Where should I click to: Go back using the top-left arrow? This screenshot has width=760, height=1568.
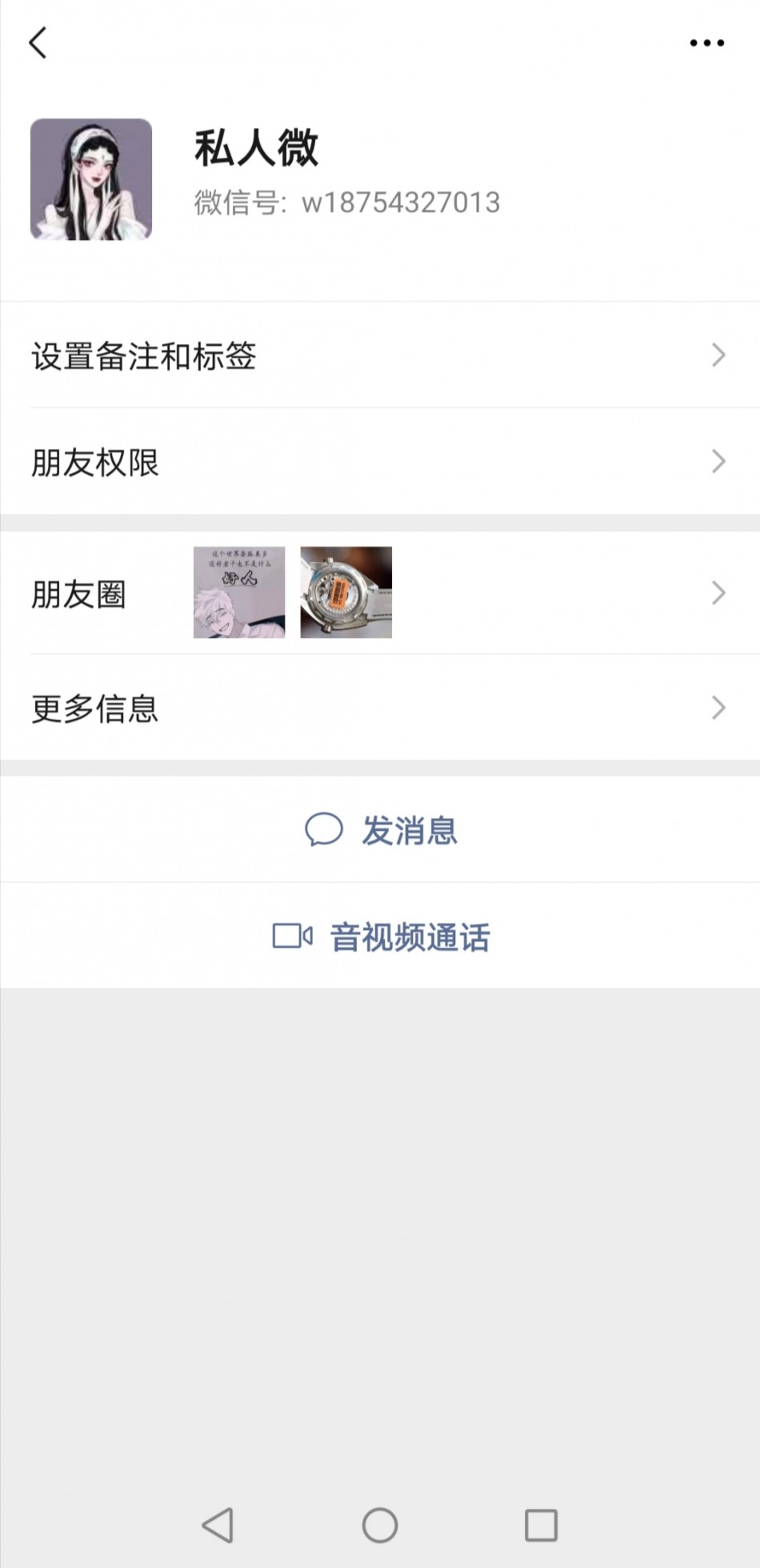(x=38, y=43)
